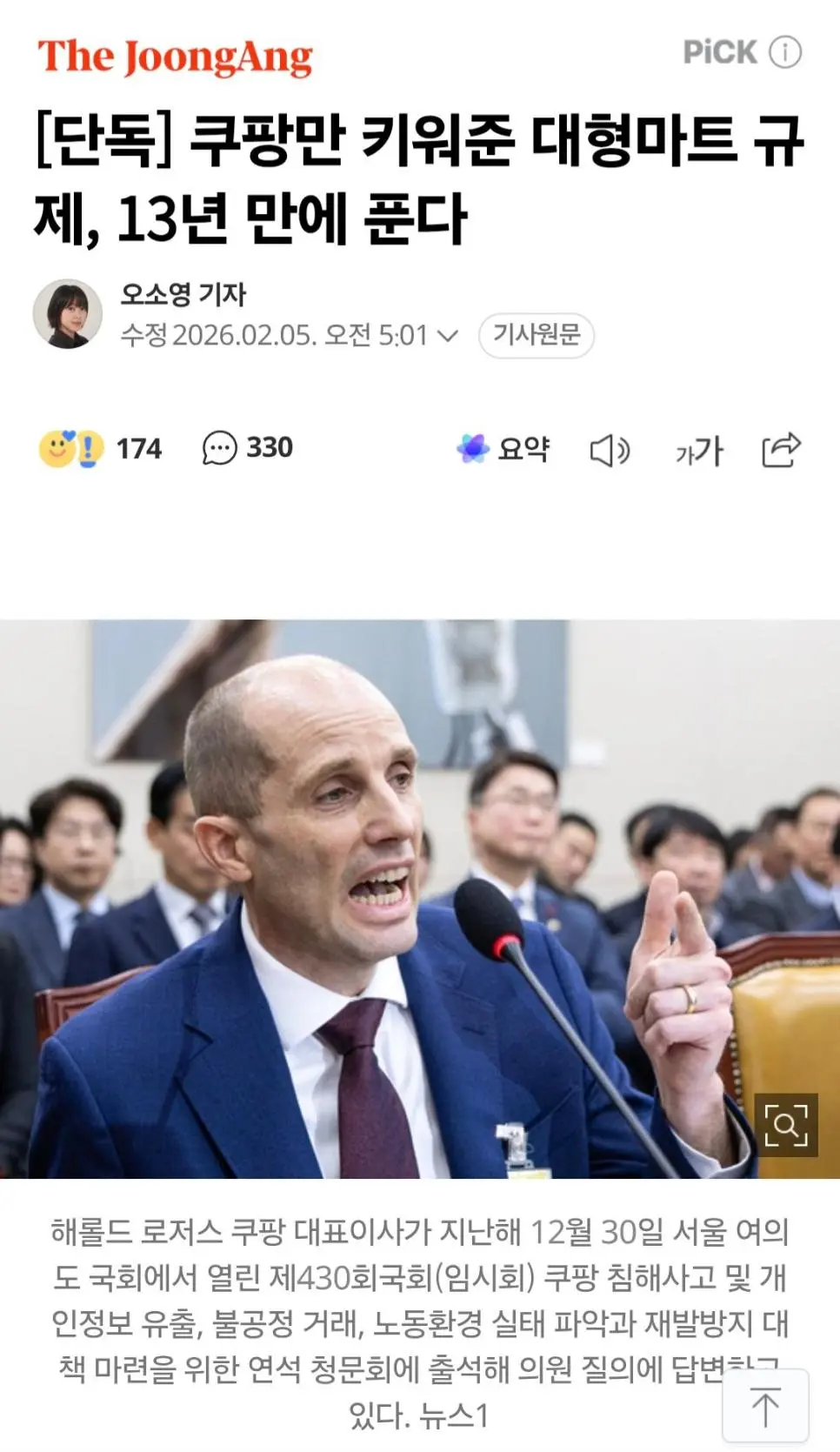Change the font size with 가가
Screen dimensions: 840x1452
[699, 451]
